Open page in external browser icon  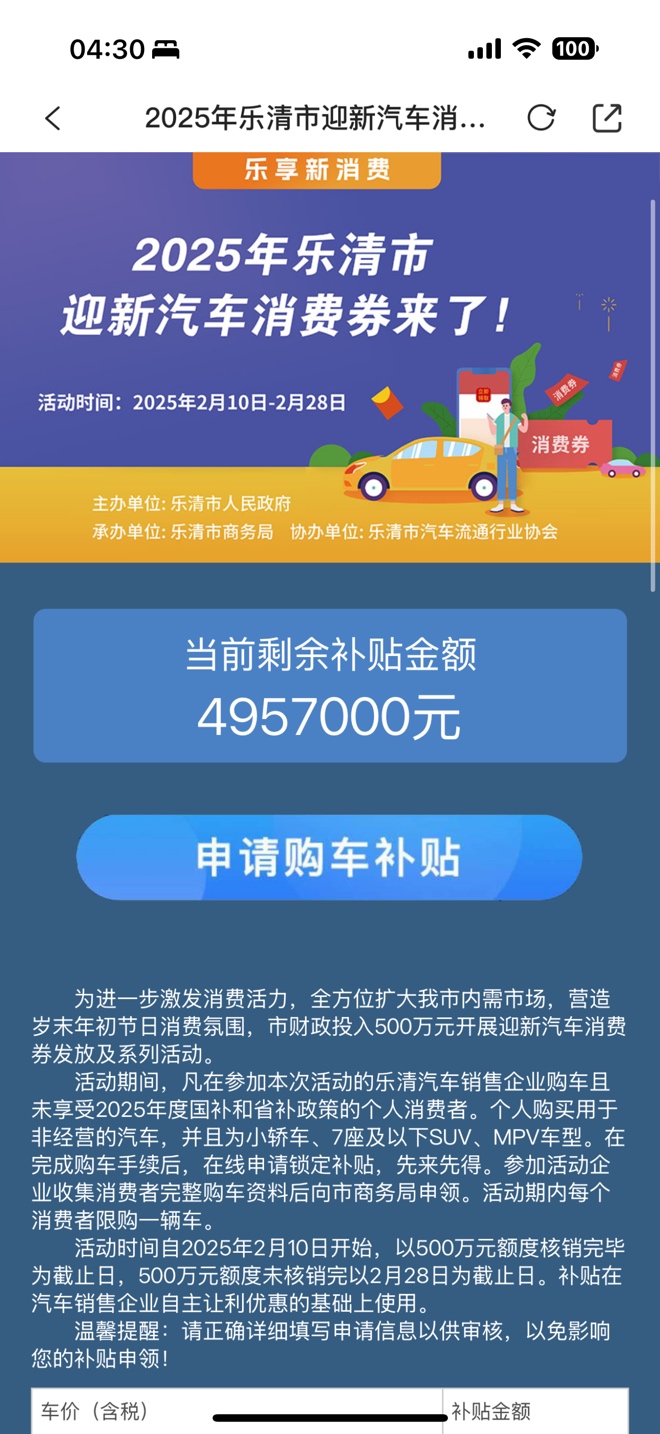(607, 118)
